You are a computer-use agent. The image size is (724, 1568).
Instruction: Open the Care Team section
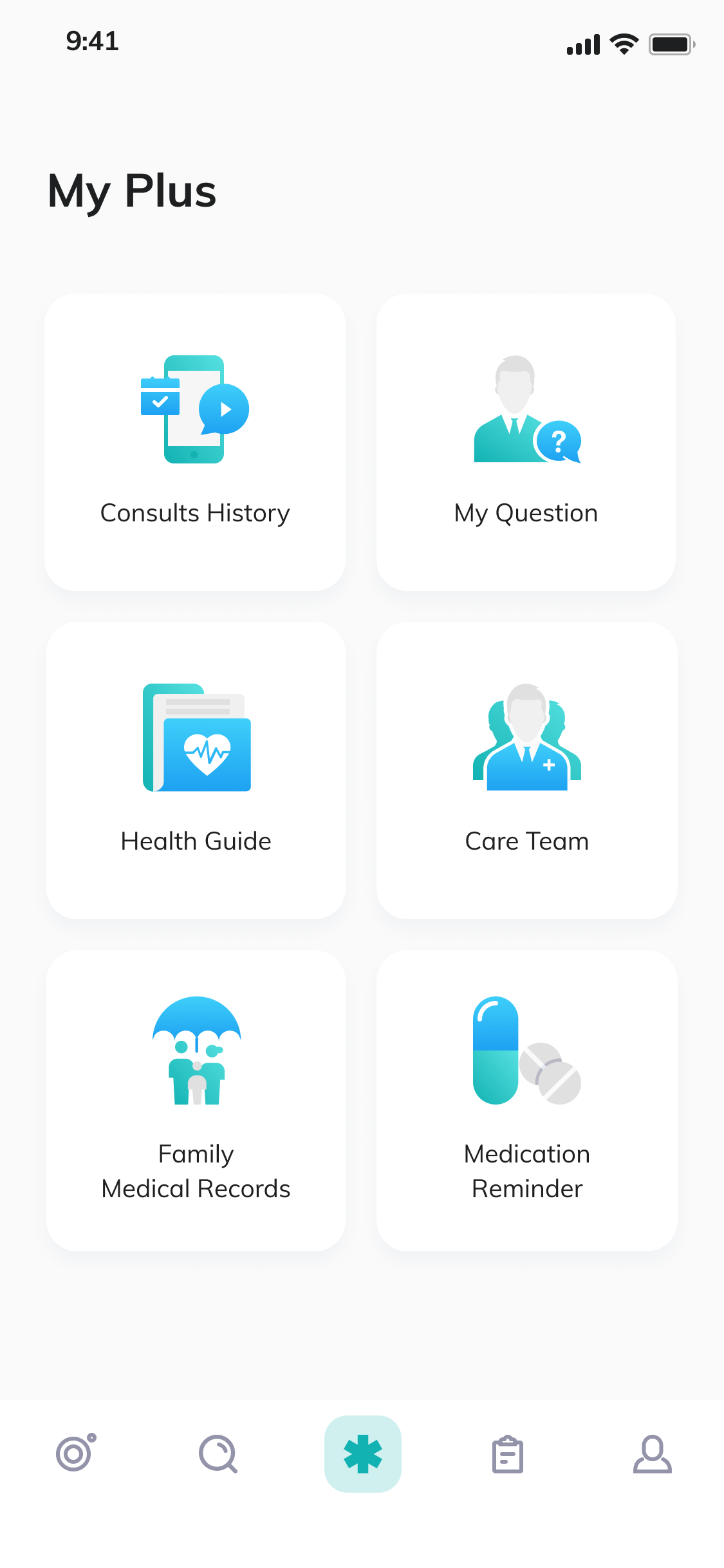(x=526, y=770)
